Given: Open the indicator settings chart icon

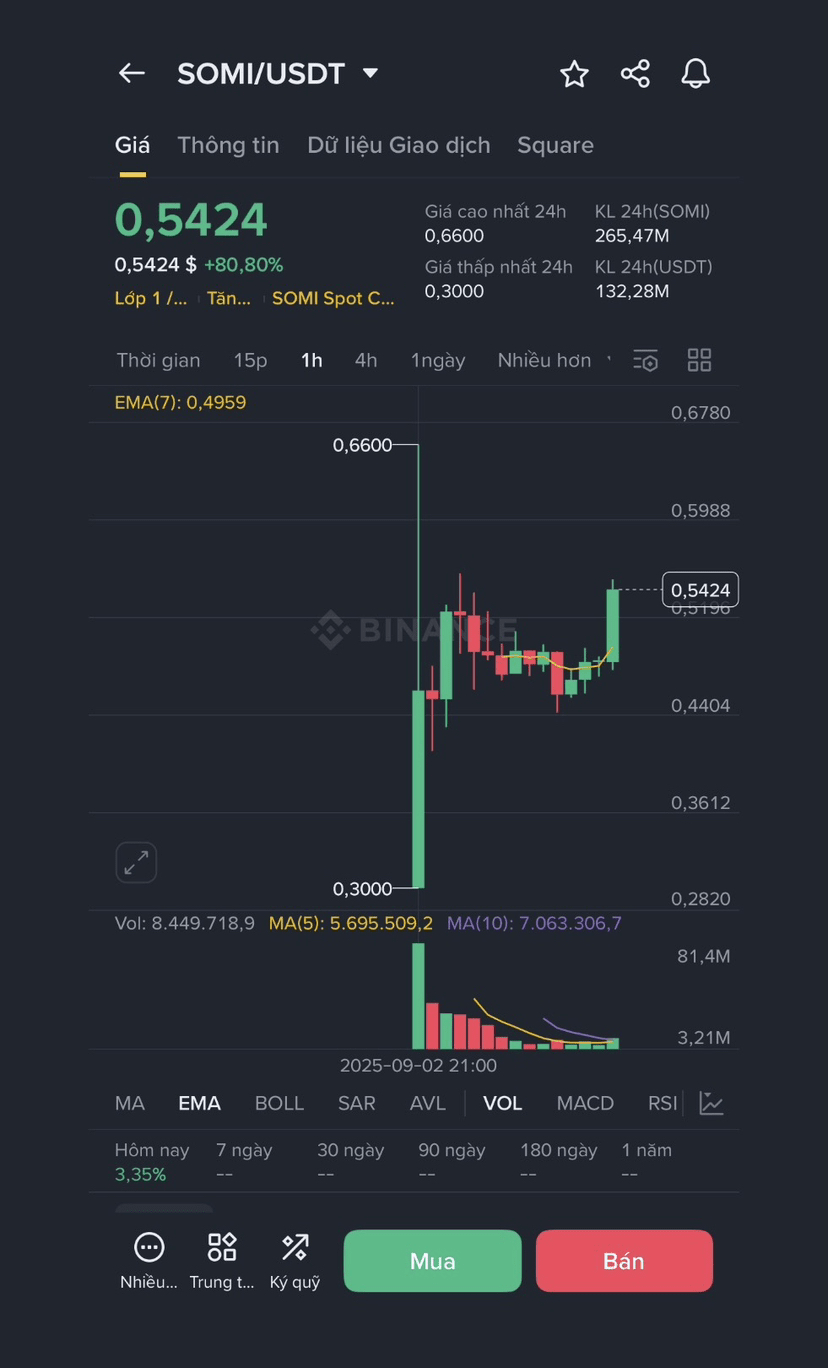Looking at the screenshot, I should click(x=711, y=1103).
